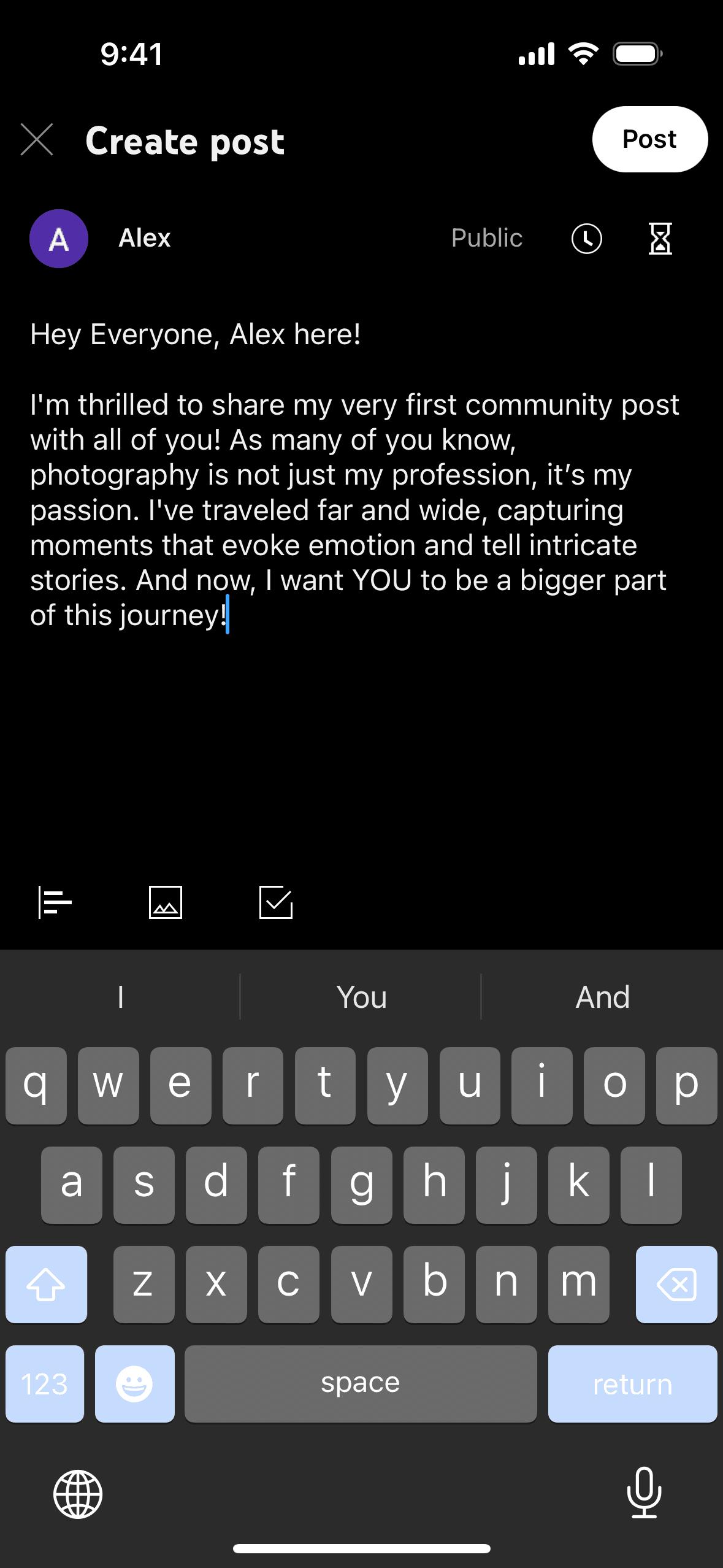
Task: Publish the post with the Post button
Action: coord(649,139)
